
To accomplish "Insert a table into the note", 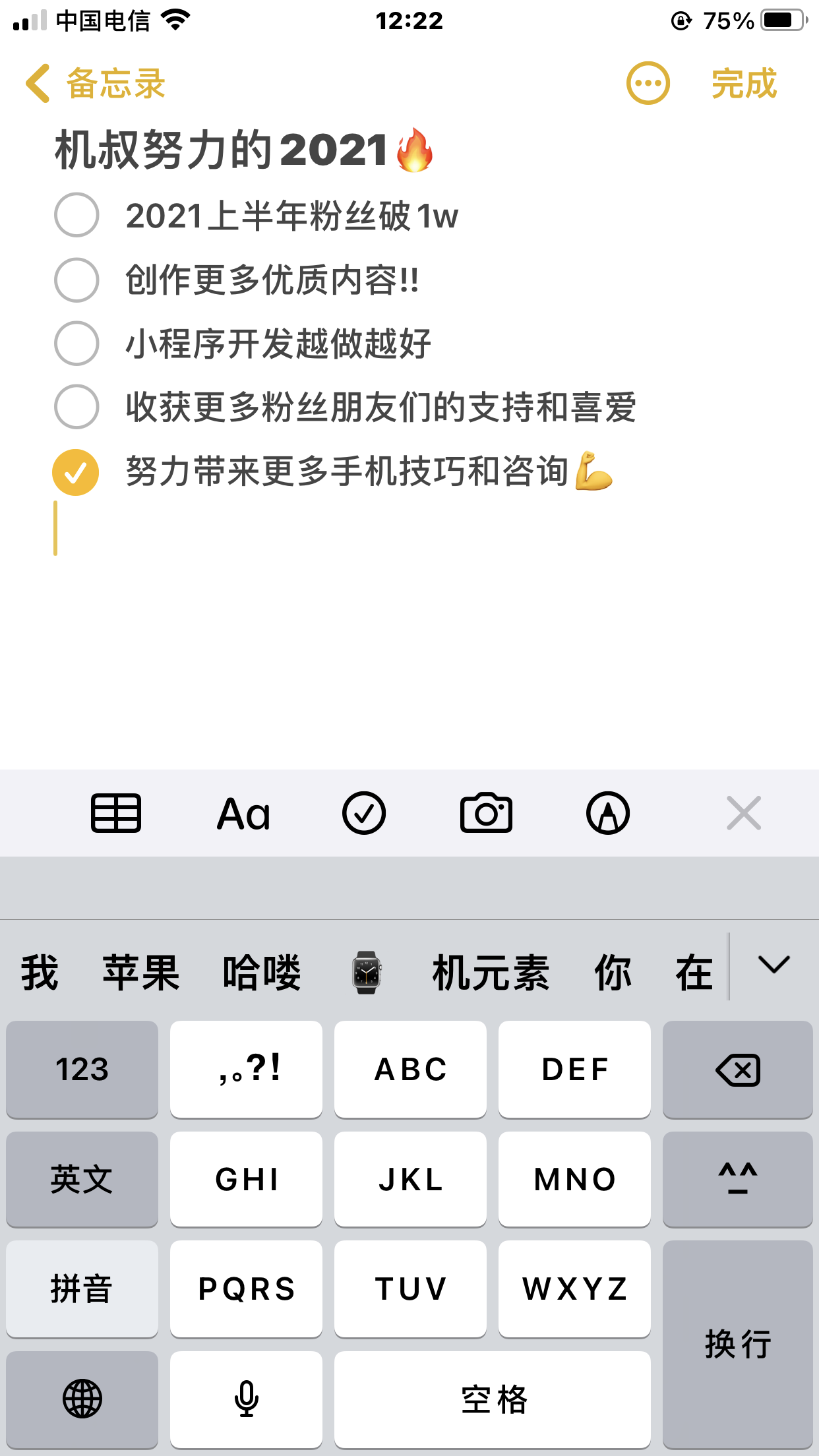I will tap(116, 812).
